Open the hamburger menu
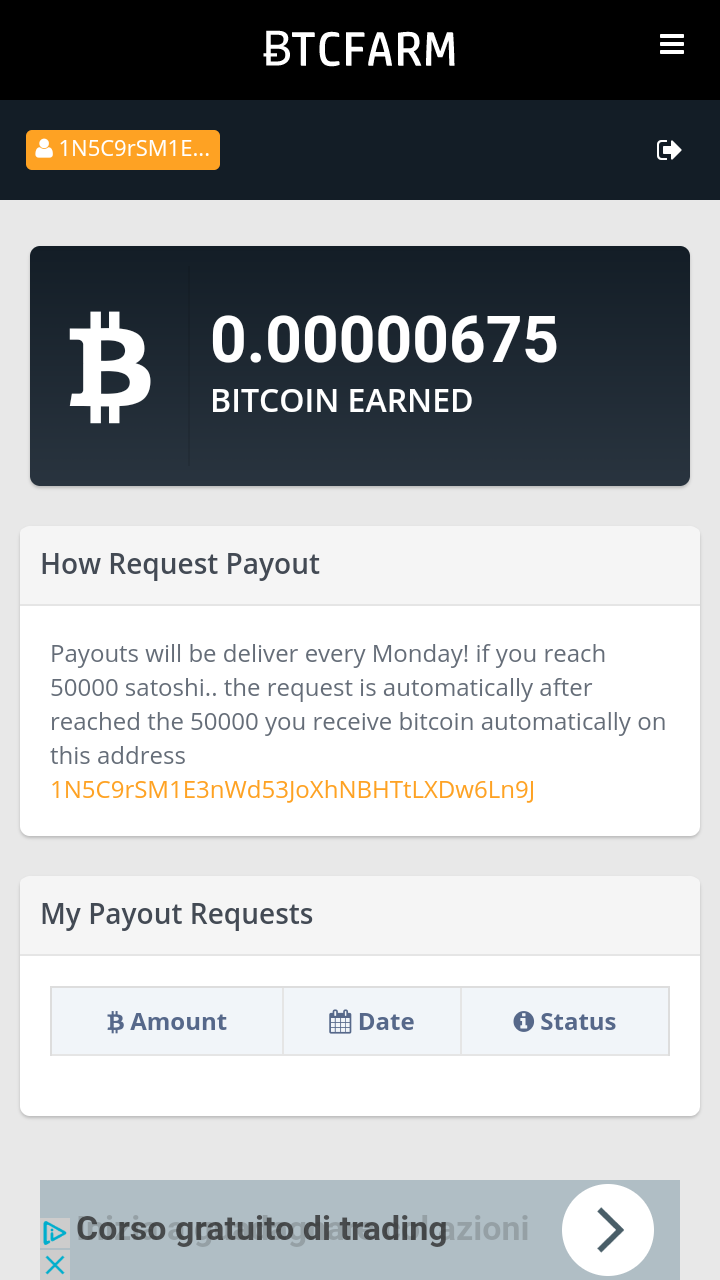 click(x=671, y=44)
